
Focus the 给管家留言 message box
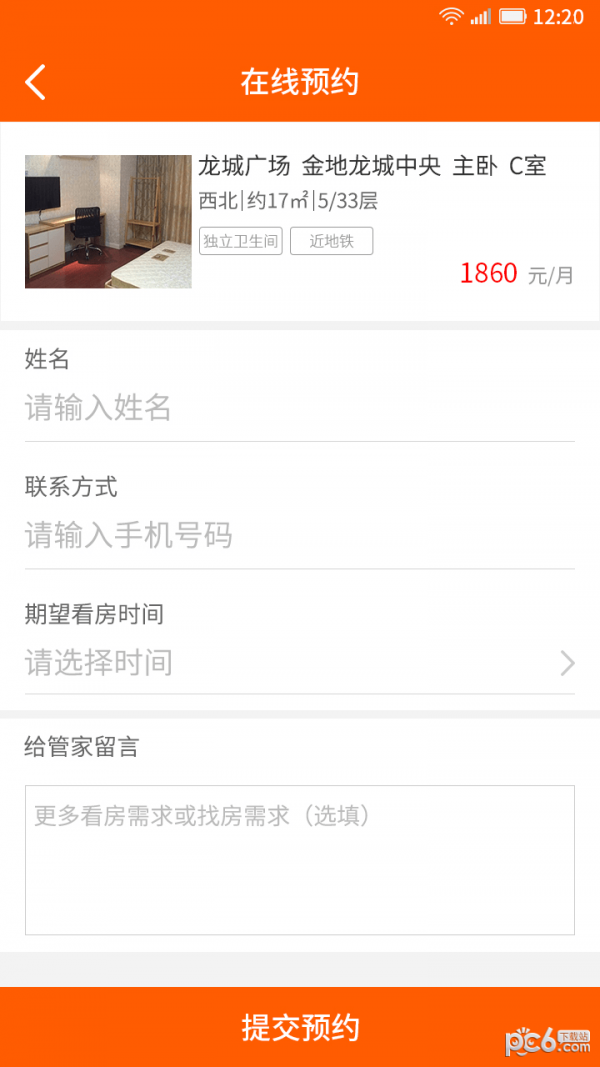[x=300, y=860]
